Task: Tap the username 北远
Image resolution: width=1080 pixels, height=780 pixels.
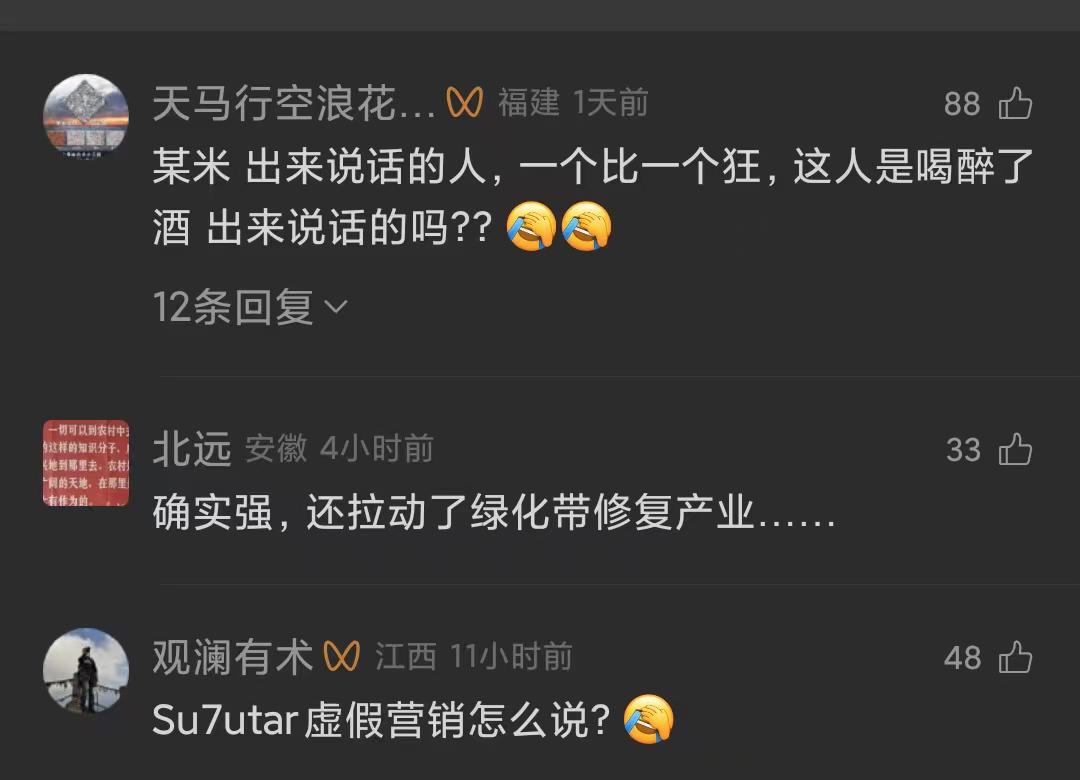Action: pyautogui.click(x=192, y=450)
